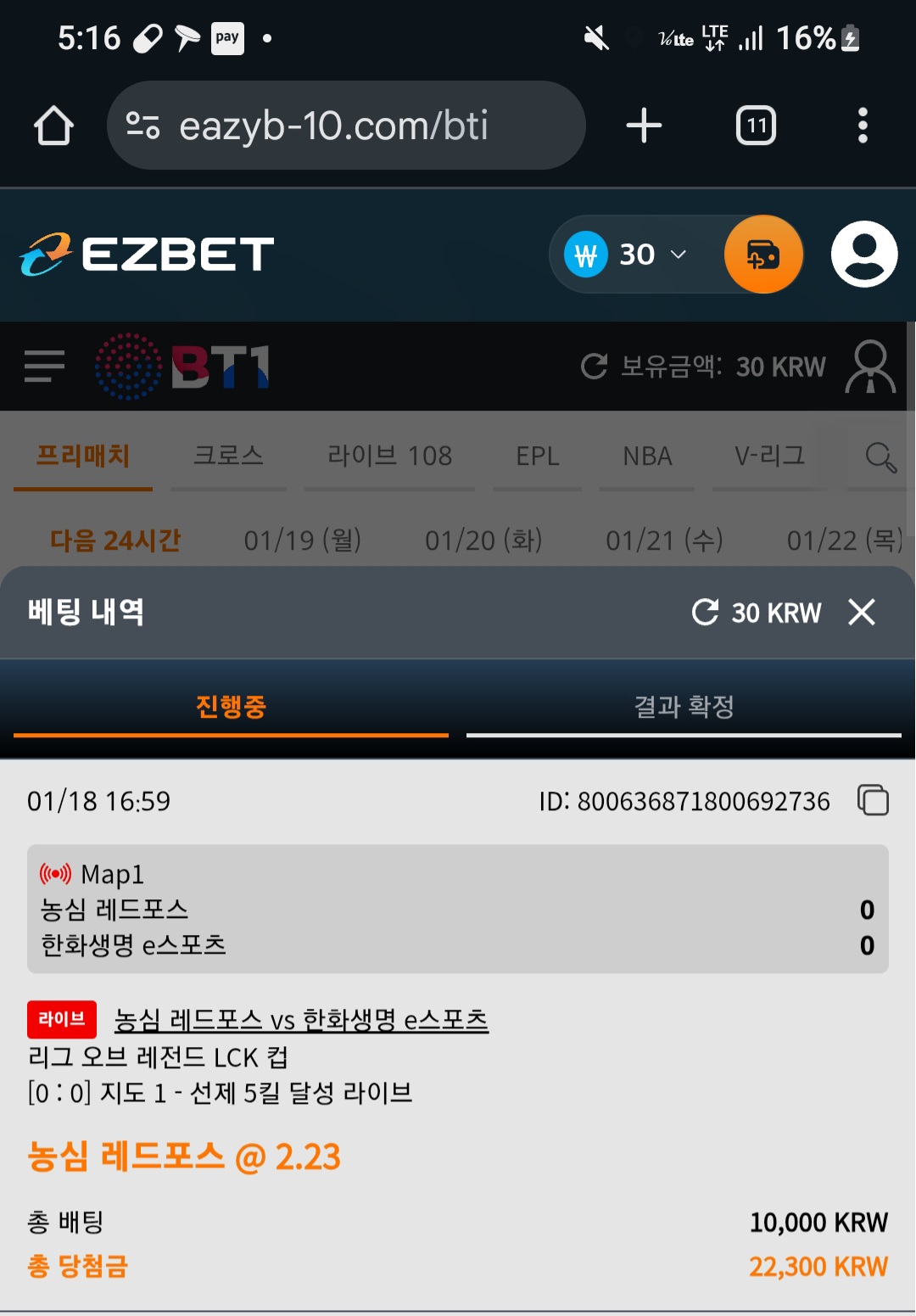Switch to the 결과 확정 tab
Viewport: 916px width, 1316px height.
(684, 706)
